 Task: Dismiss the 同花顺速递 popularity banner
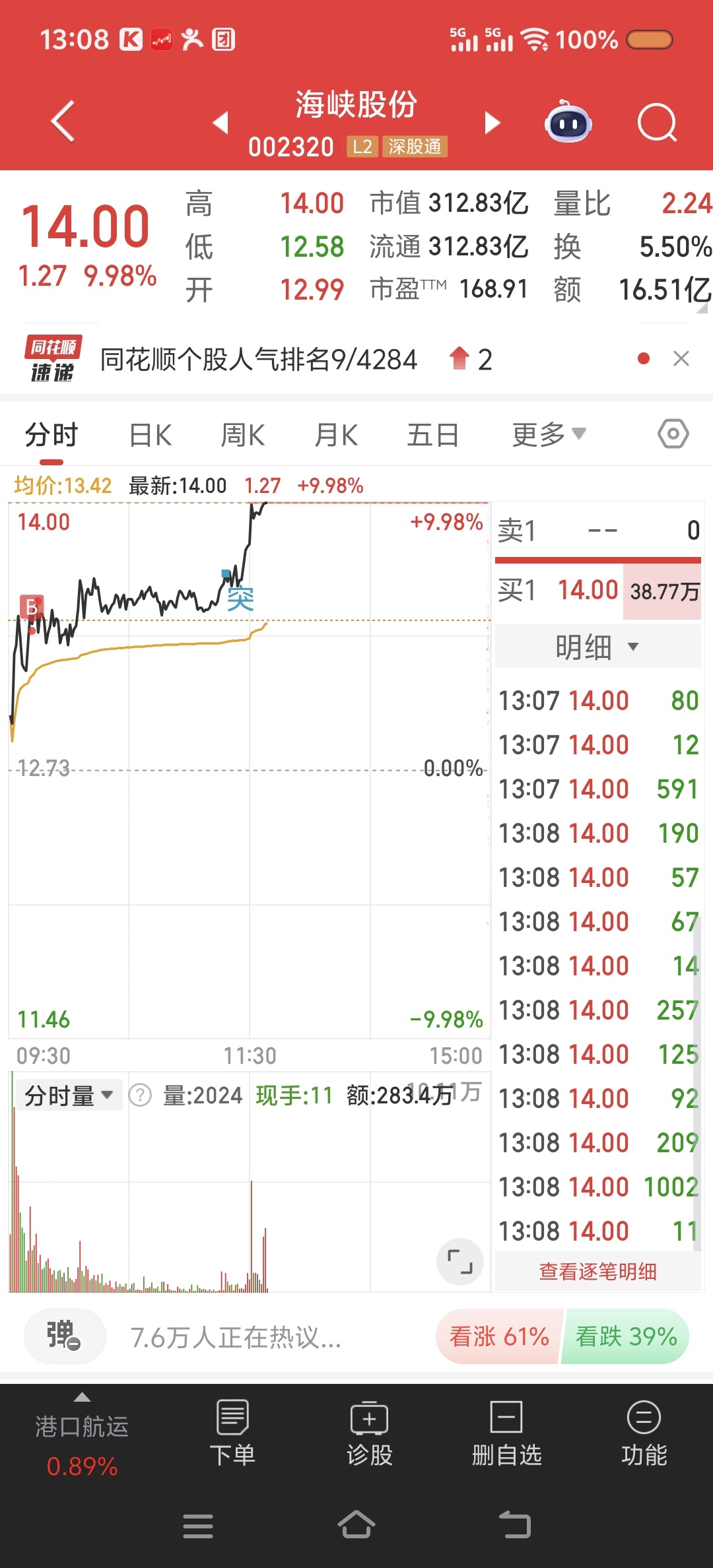click(x=681, y=358)
